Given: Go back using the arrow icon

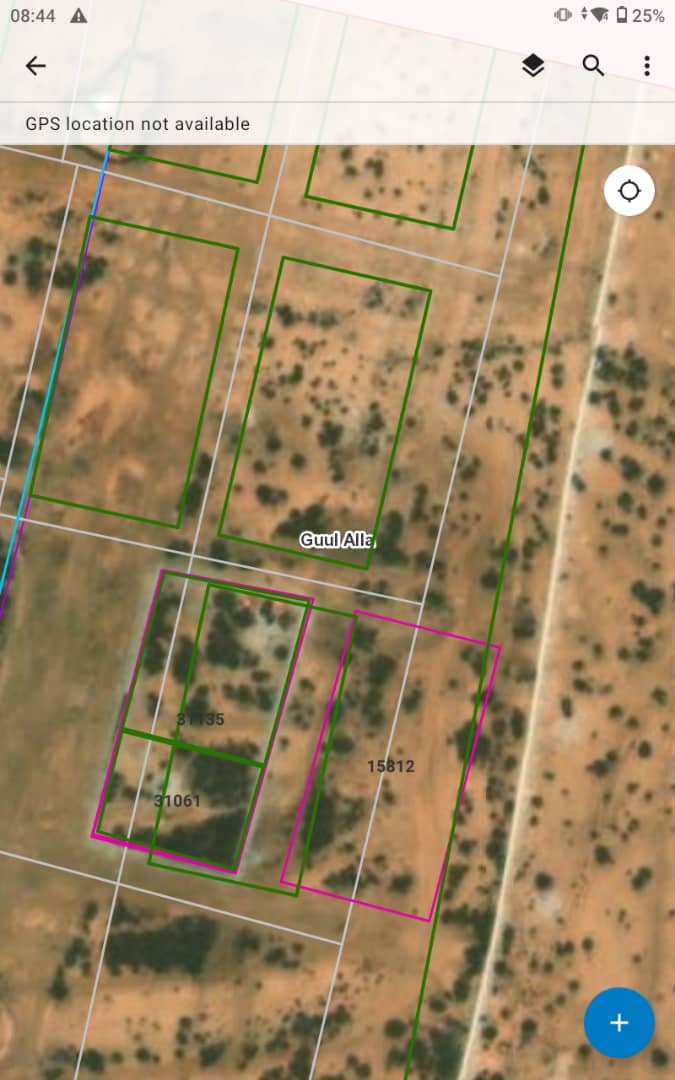Looking at the screenshot, I should pyautogui.click(x=36, y=66).
